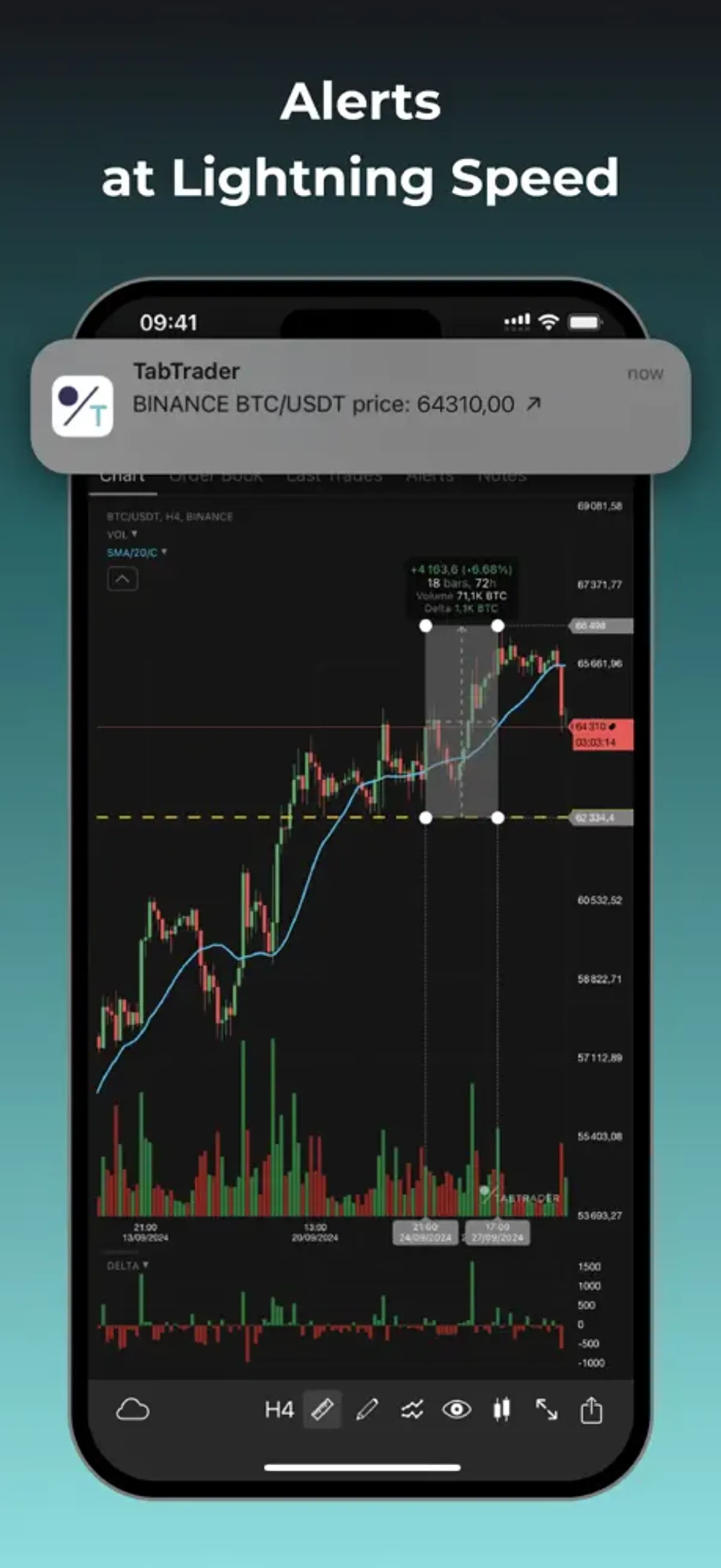The height and width of the screenshot is (1568, 721).
Task: Click the BTC/USDT, H4, BINANCE chart title
Action: (x=169, y=516)
